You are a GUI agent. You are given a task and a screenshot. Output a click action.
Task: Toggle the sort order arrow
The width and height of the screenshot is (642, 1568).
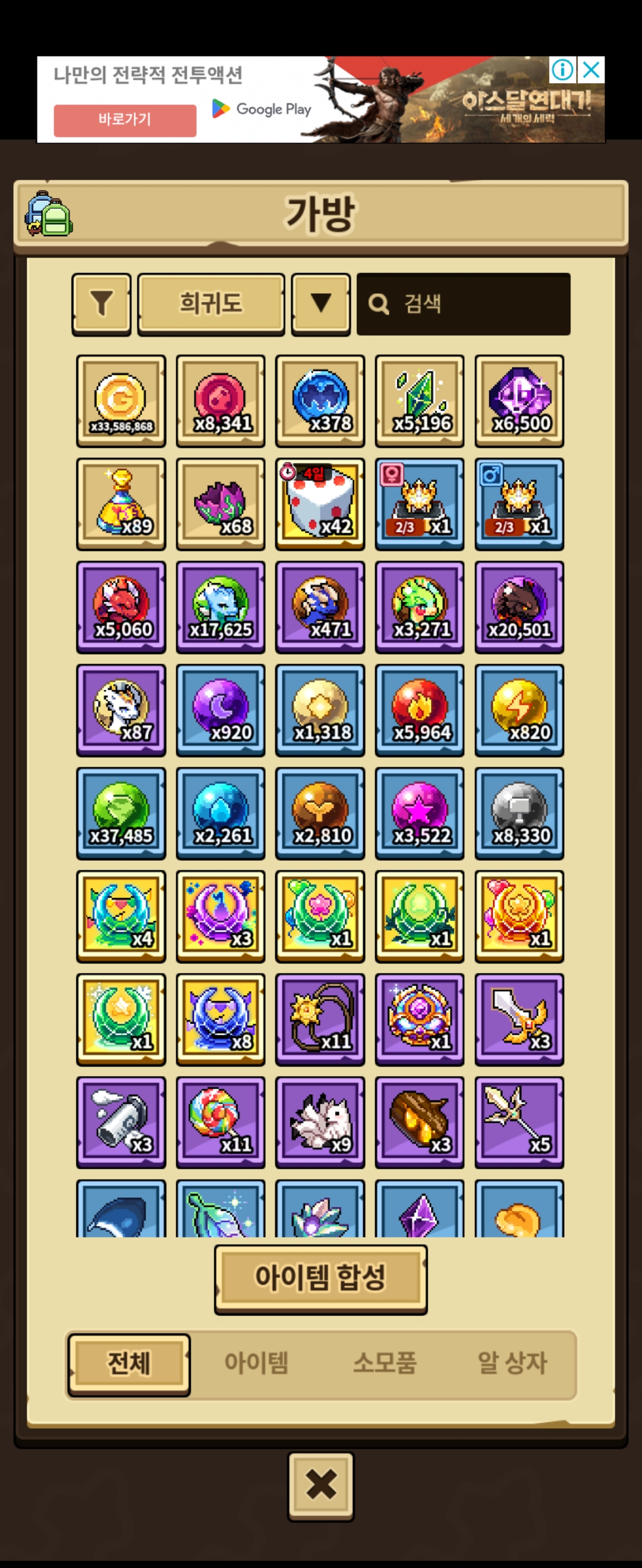[x=320, y=303]
